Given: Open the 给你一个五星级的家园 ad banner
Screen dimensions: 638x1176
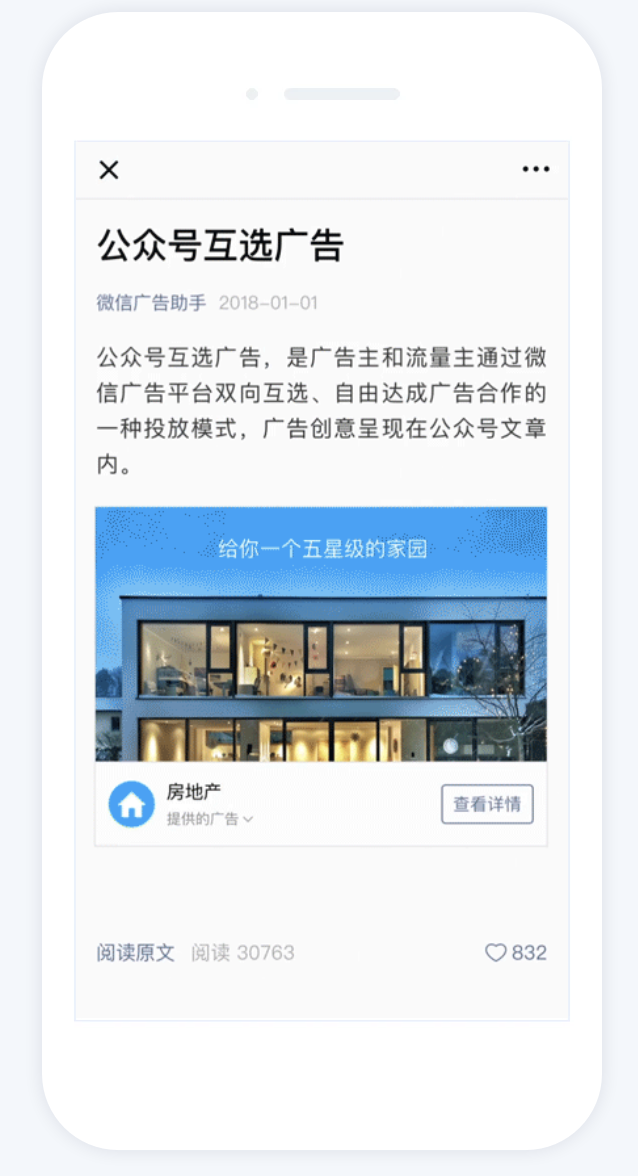Looking at the screenshot, I should point(321,634).
